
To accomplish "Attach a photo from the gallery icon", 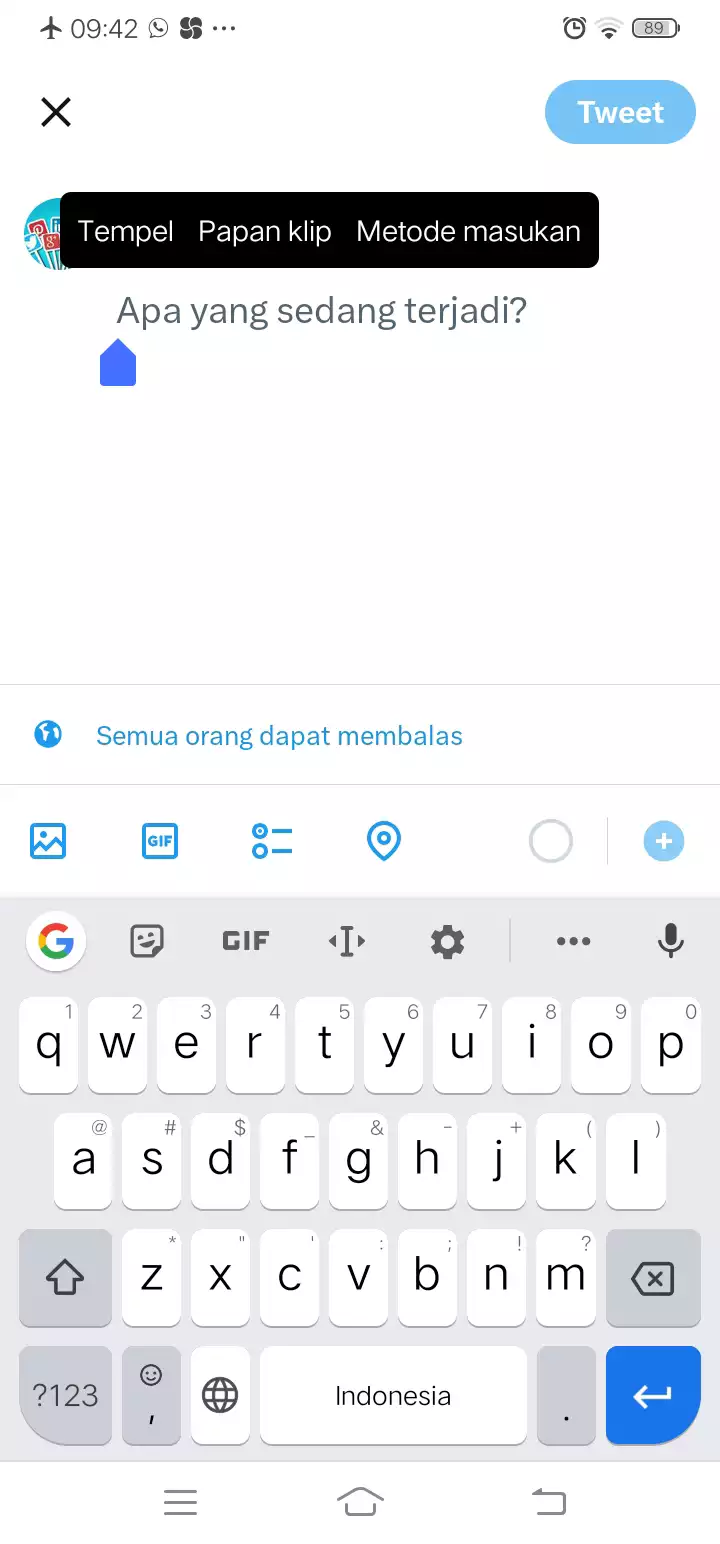I will pos(48,841).
